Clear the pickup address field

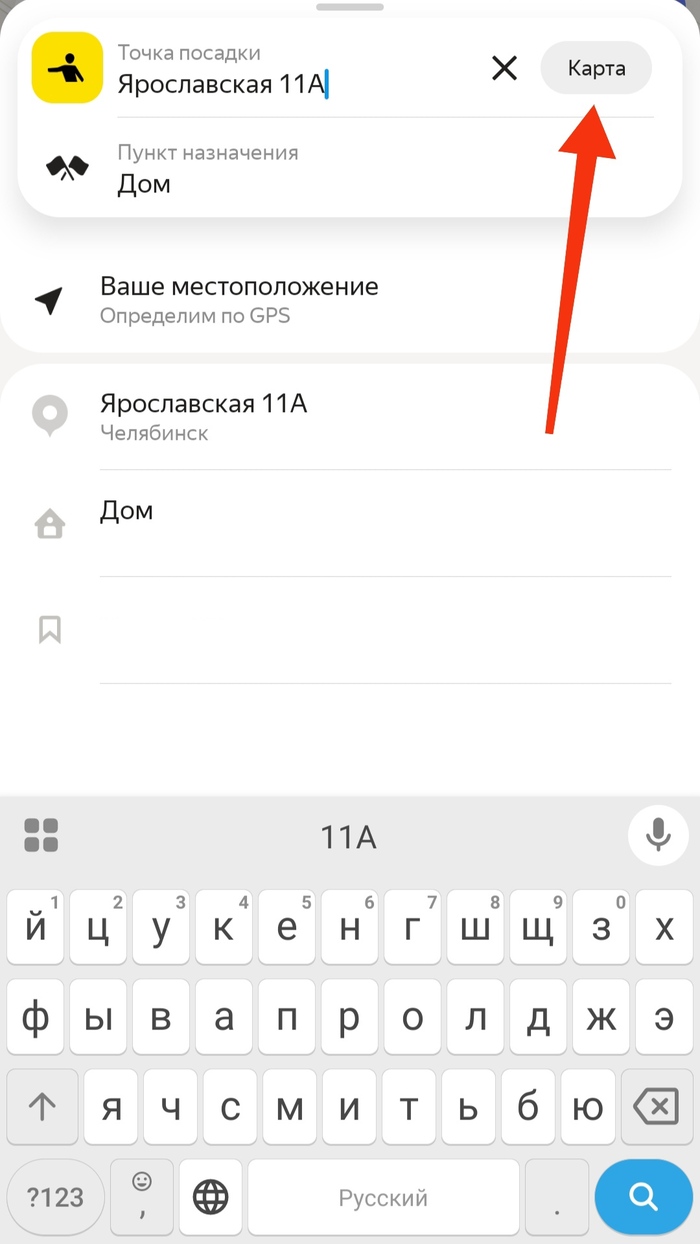[x=505, y=69]
